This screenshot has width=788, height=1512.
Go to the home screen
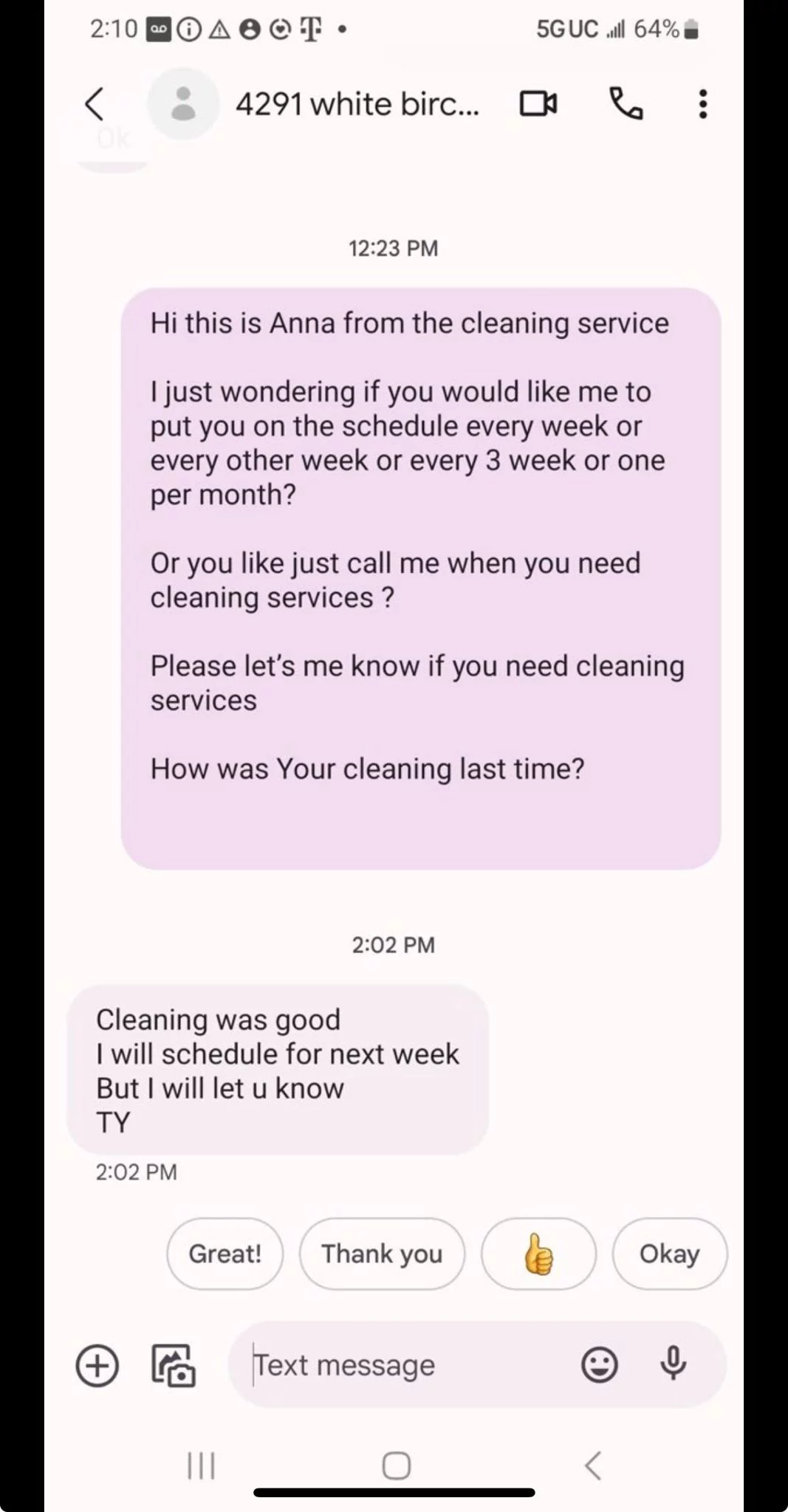click(x=396, y=1465)
